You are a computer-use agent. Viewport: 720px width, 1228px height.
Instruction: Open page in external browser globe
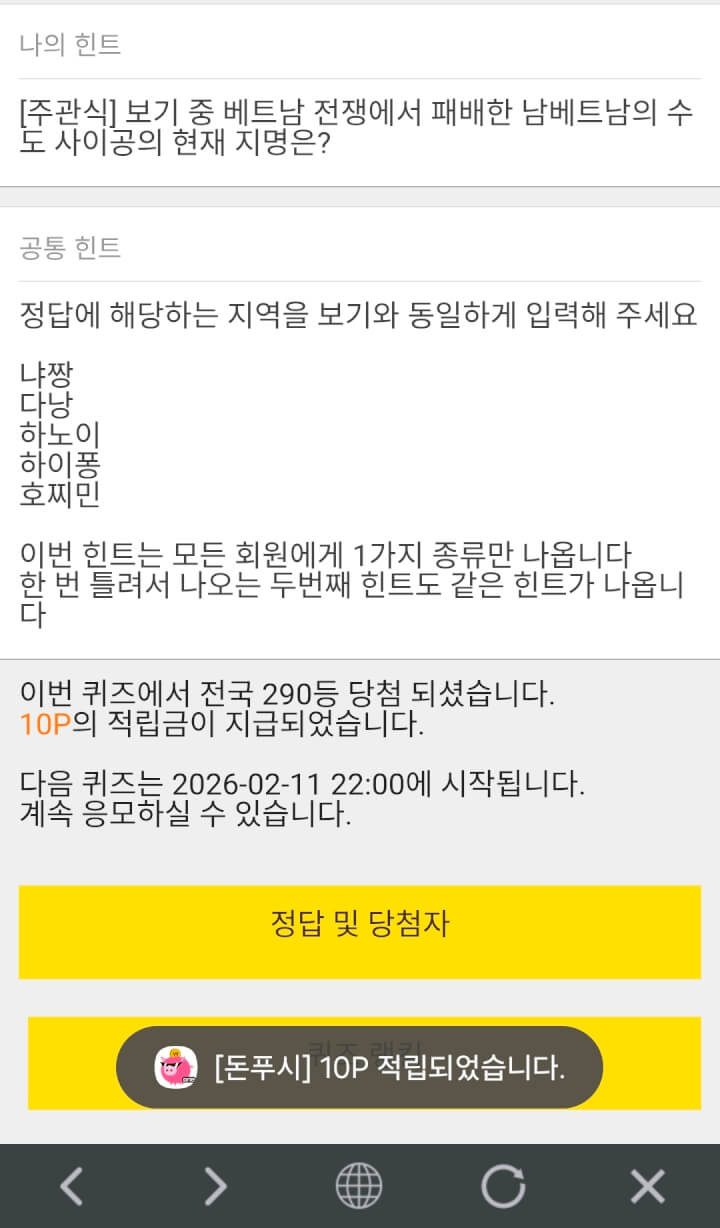pyautogui.click(x=358, y=1187)
